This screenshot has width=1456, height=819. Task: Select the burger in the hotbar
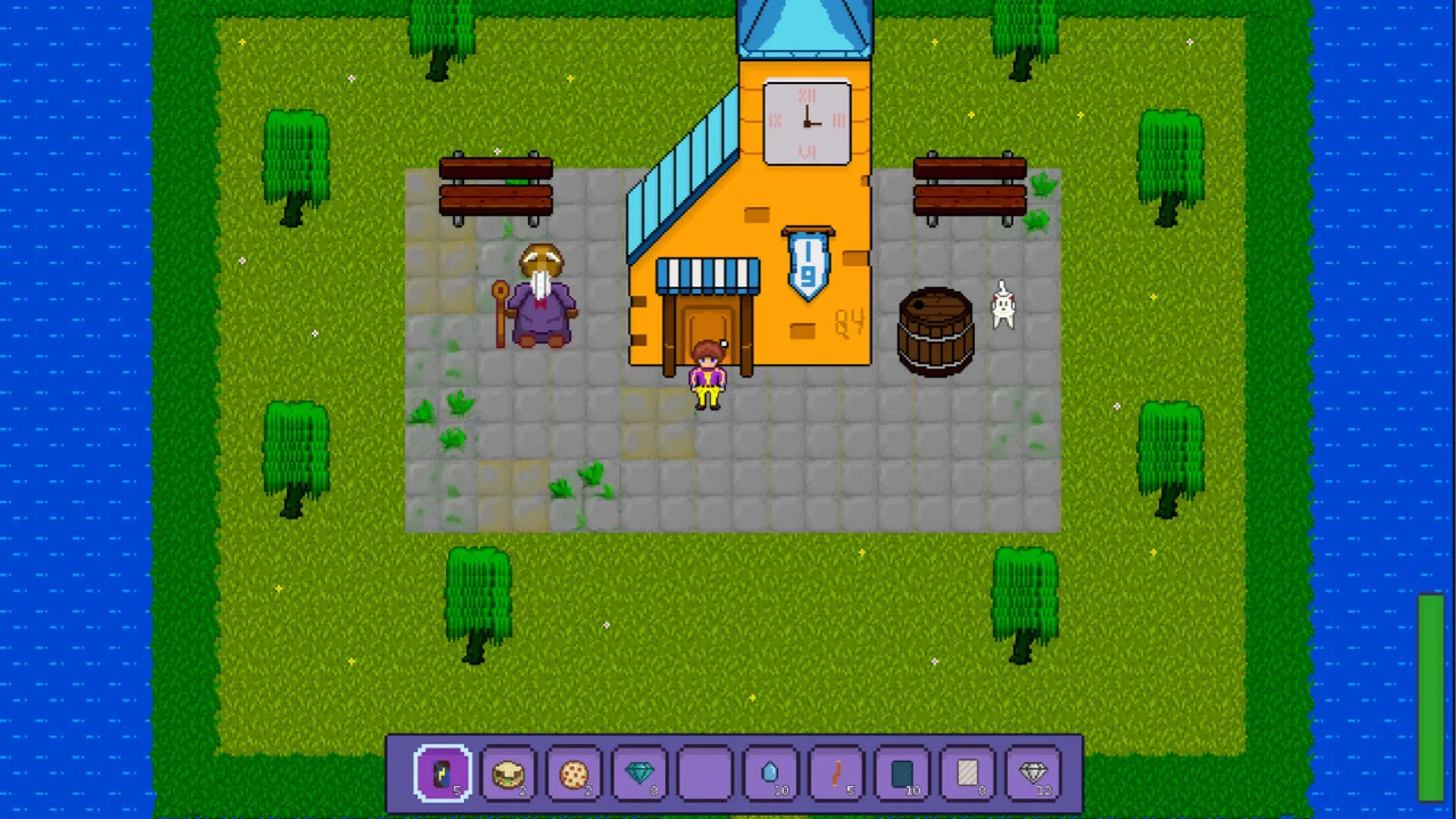point(508,773)
